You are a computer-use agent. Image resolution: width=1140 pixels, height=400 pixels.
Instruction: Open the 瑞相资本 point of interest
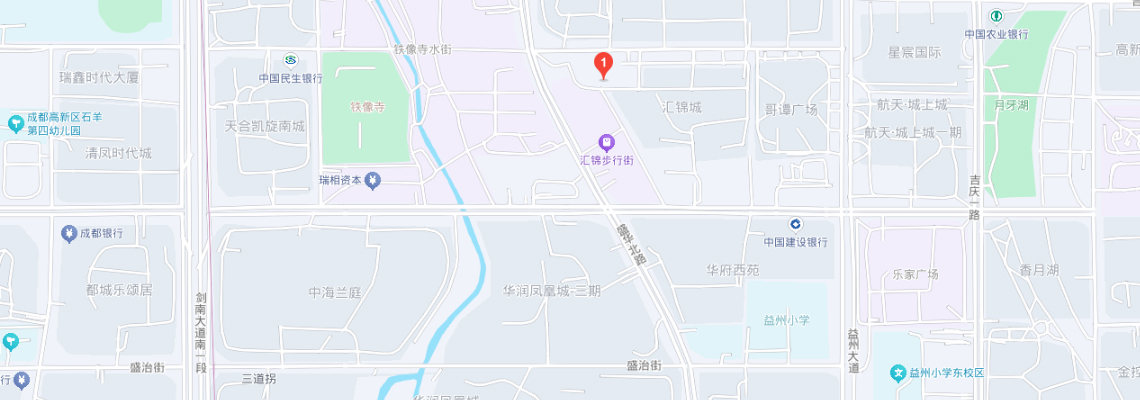point(372,181)
